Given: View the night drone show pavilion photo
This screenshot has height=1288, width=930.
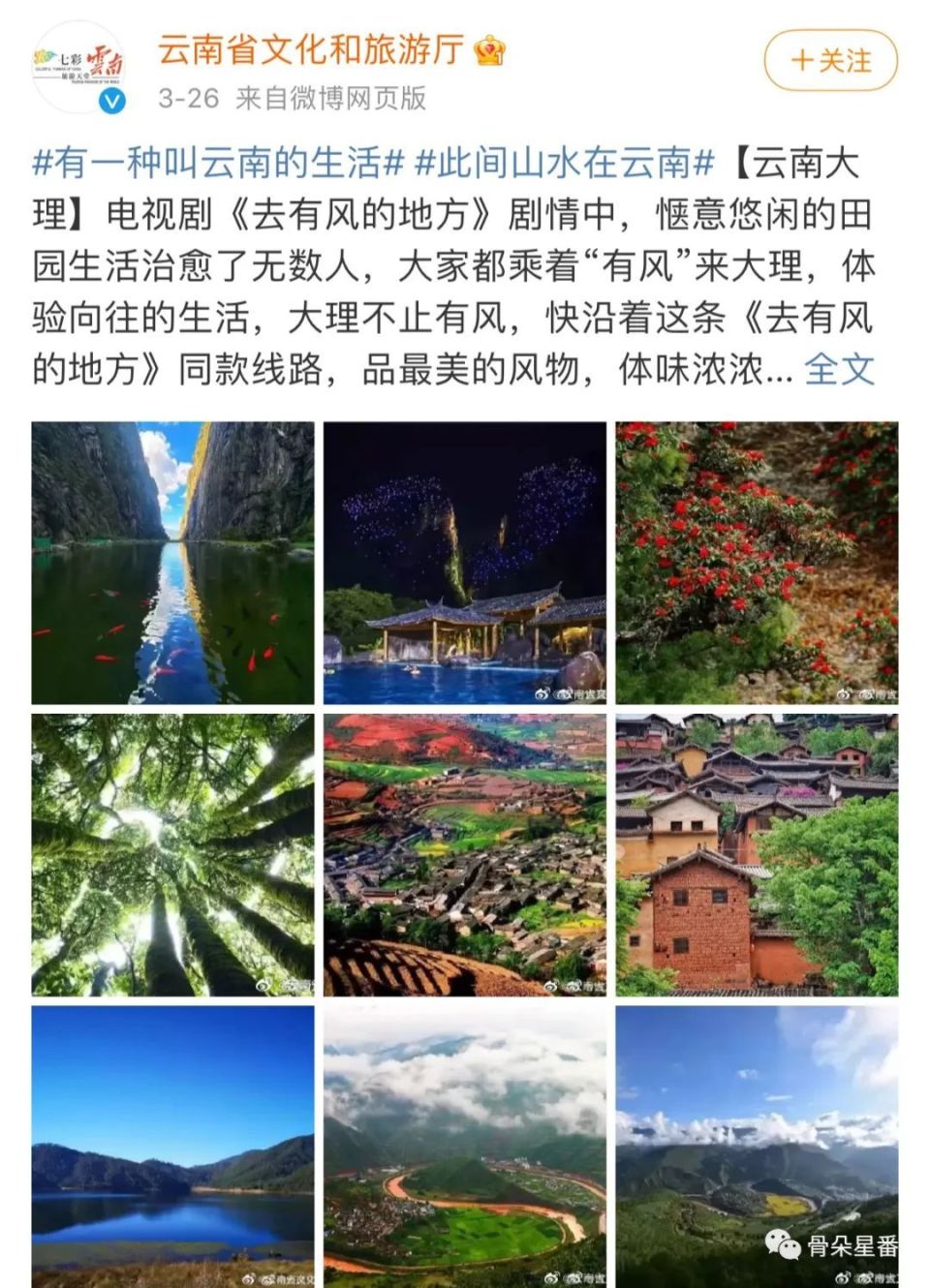Looking at the screenshot, I should (465, 563).
